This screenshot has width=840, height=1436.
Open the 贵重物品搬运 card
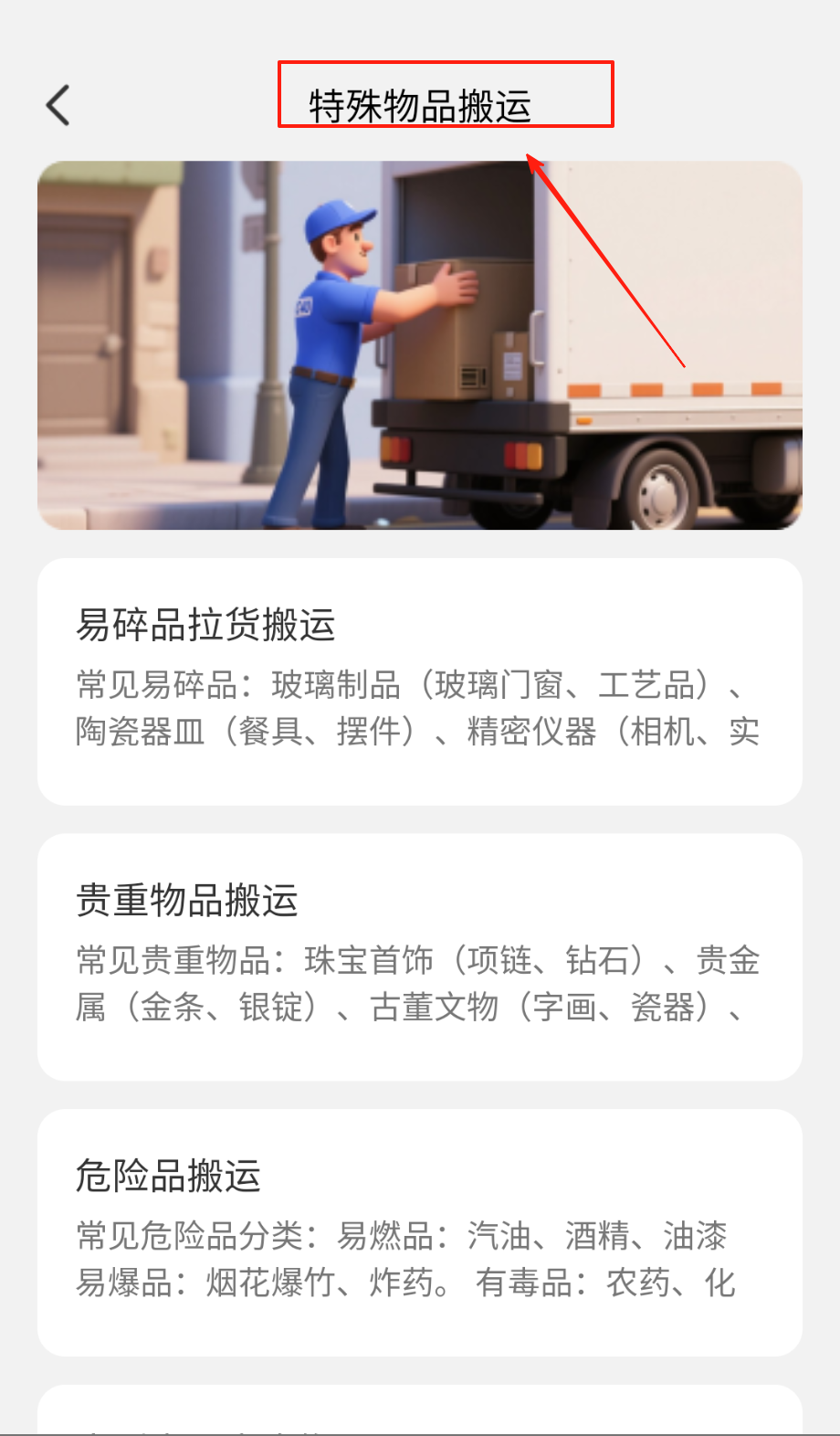coord(419,956)
